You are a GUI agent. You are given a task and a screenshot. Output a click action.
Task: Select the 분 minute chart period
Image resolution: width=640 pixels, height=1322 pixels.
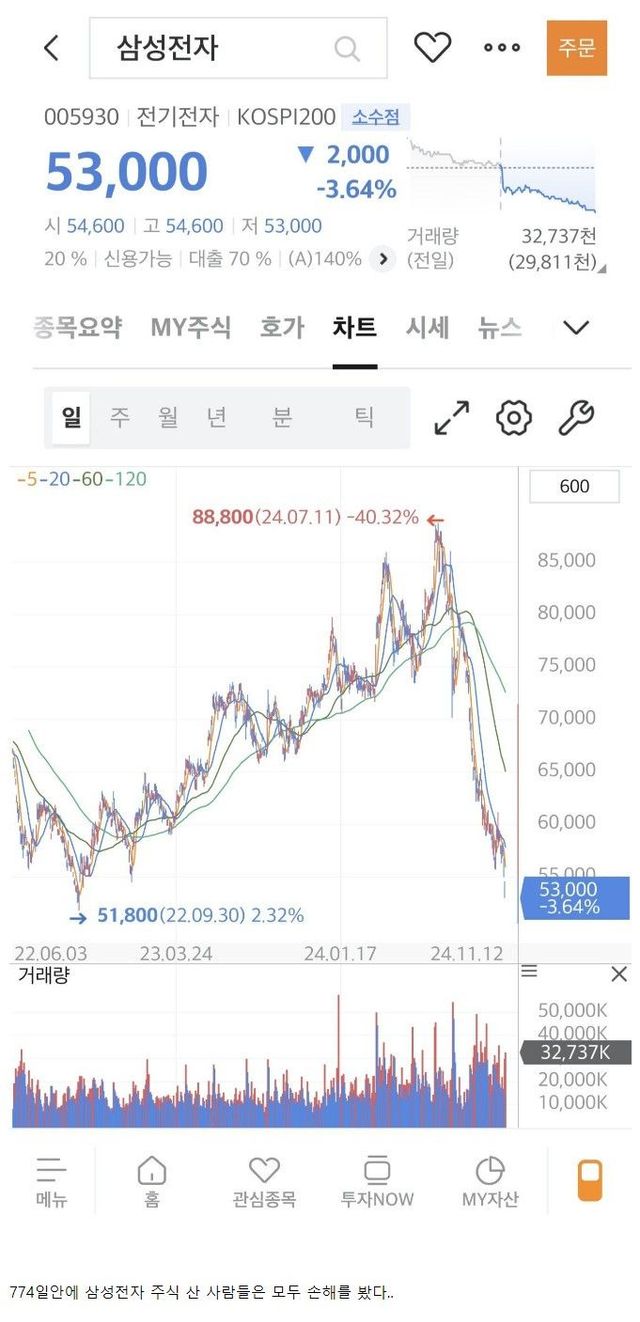[282, 417]
